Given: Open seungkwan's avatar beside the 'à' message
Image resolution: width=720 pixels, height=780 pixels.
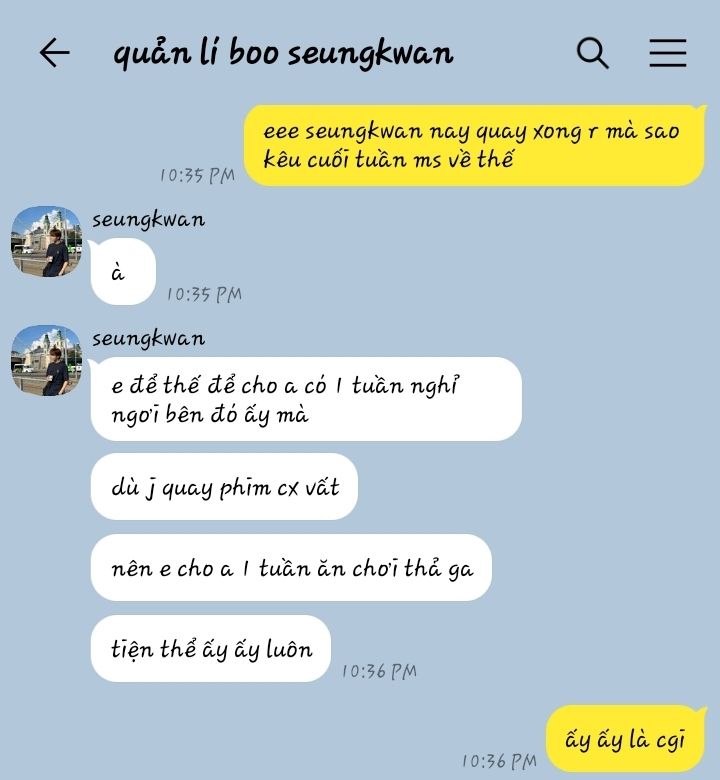Looking at the screenshot, I should [x=46, y=241].
